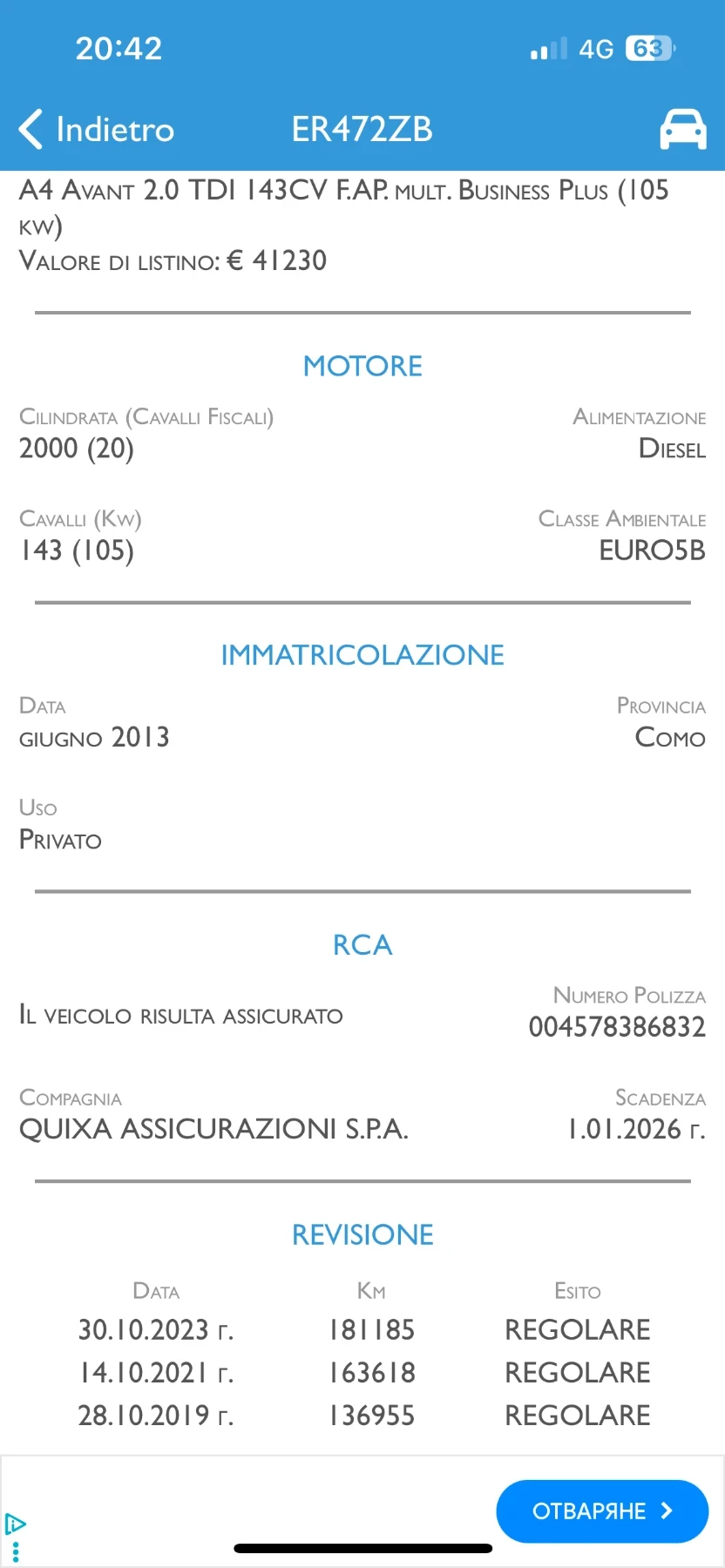Tap the car icon in header
The height and width of the screenshot is (1568, 725).
tap(682, 130)
